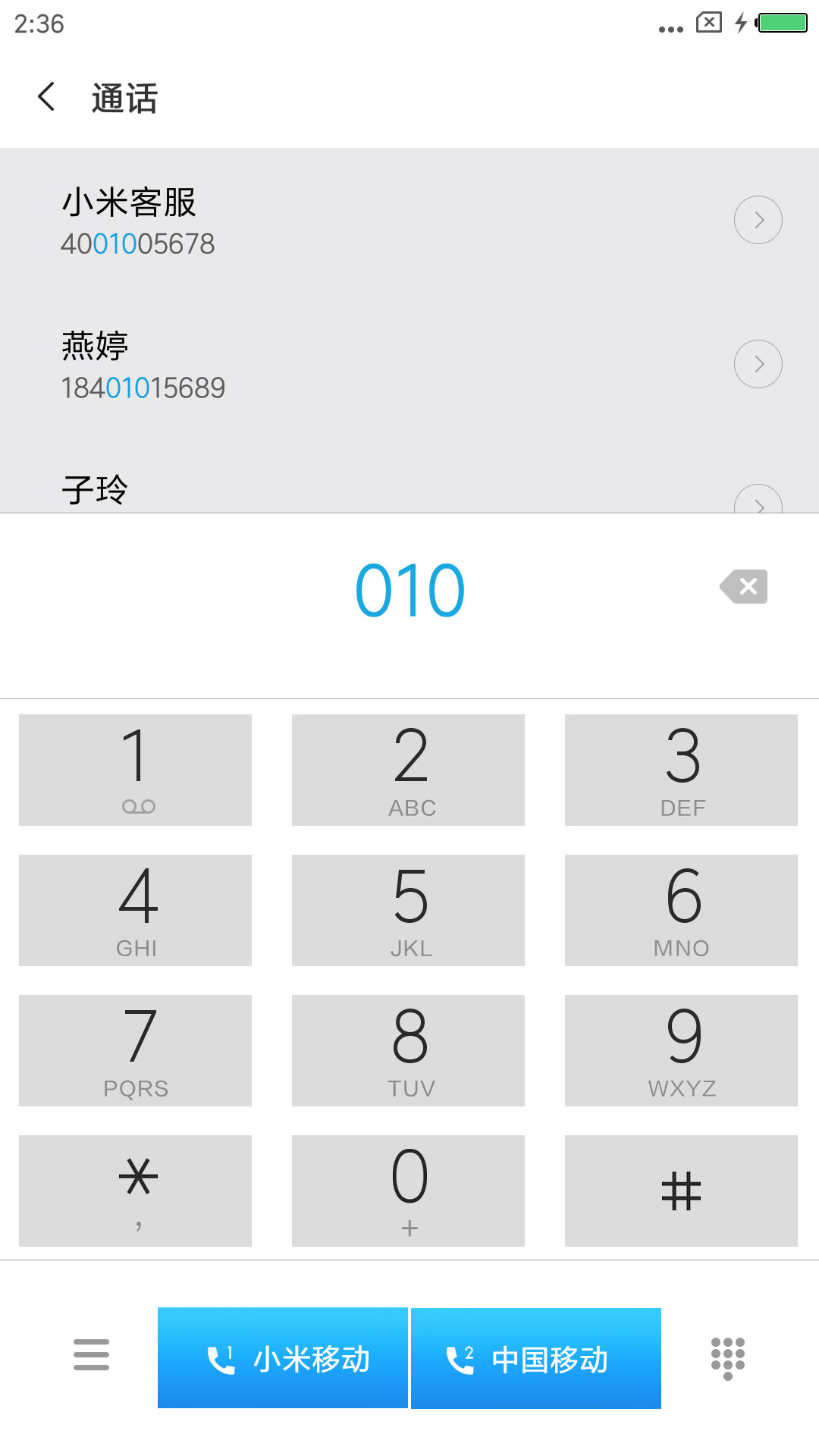Select contact 燕婷 from the results
Screen dimensions: 819x1456
[409, 365]
